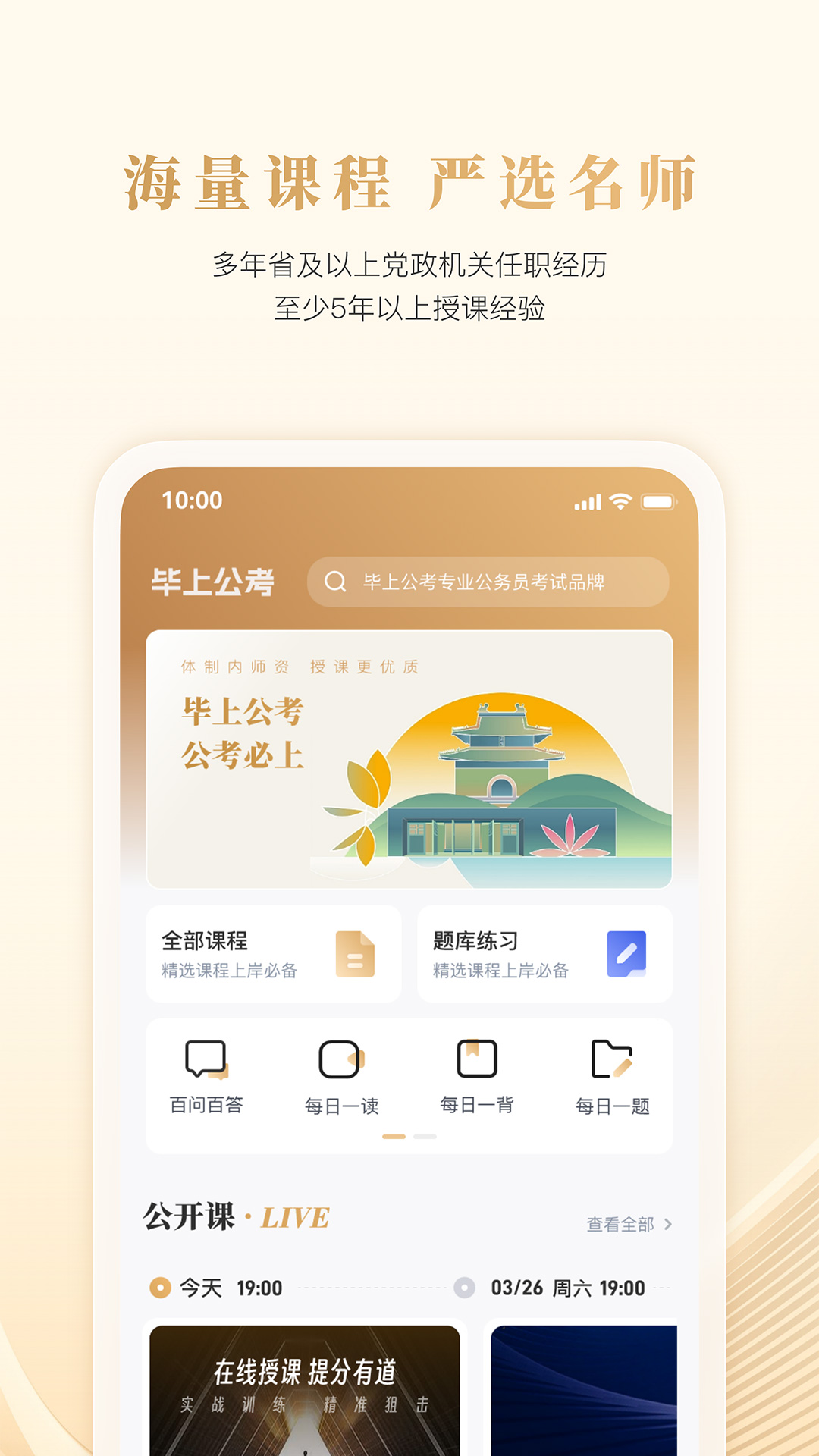Viewport: 819px width, 1456px height.
Task: Tap the 每日一题 folder icon
Action: pyautogui.click(x=613, y=1059)
